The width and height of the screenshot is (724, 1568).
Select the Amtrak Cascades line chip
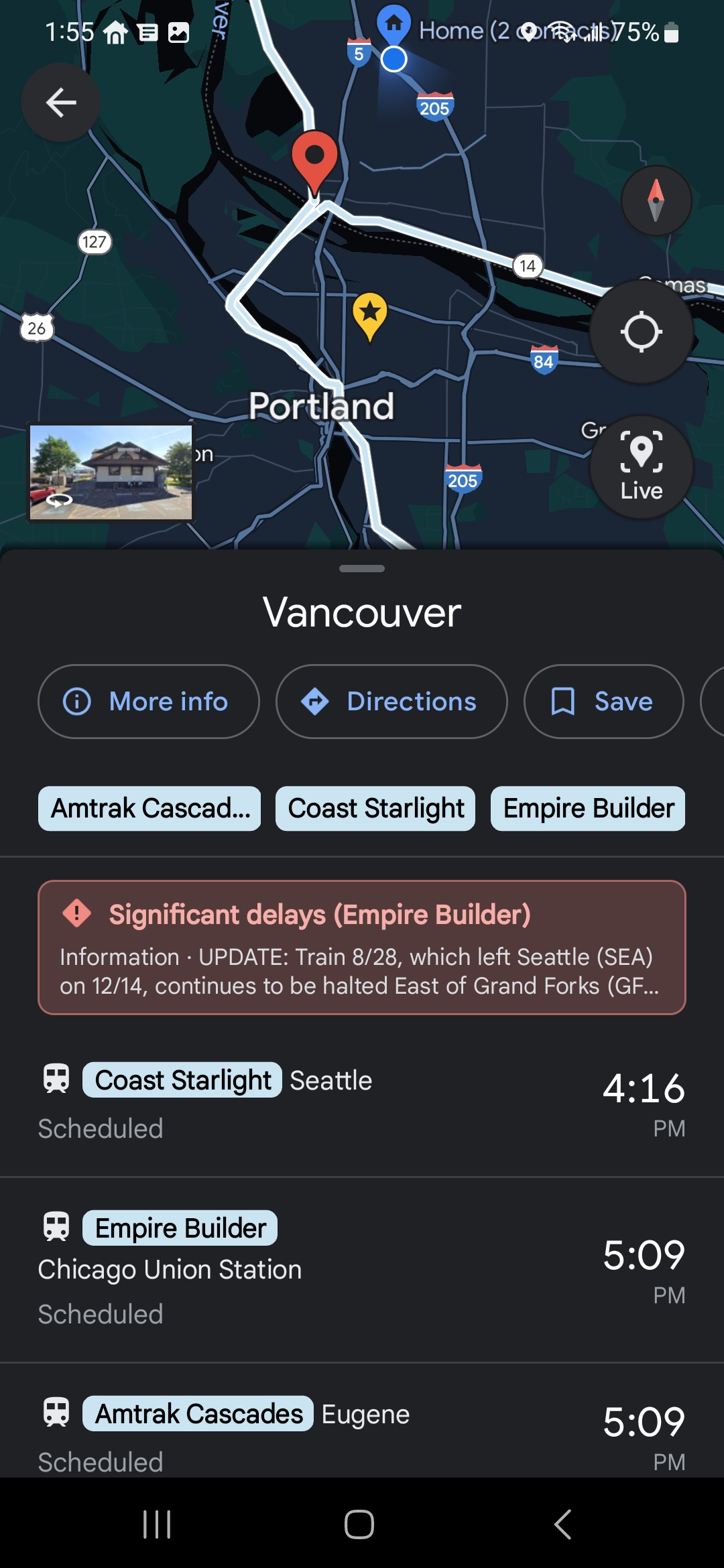149,809
